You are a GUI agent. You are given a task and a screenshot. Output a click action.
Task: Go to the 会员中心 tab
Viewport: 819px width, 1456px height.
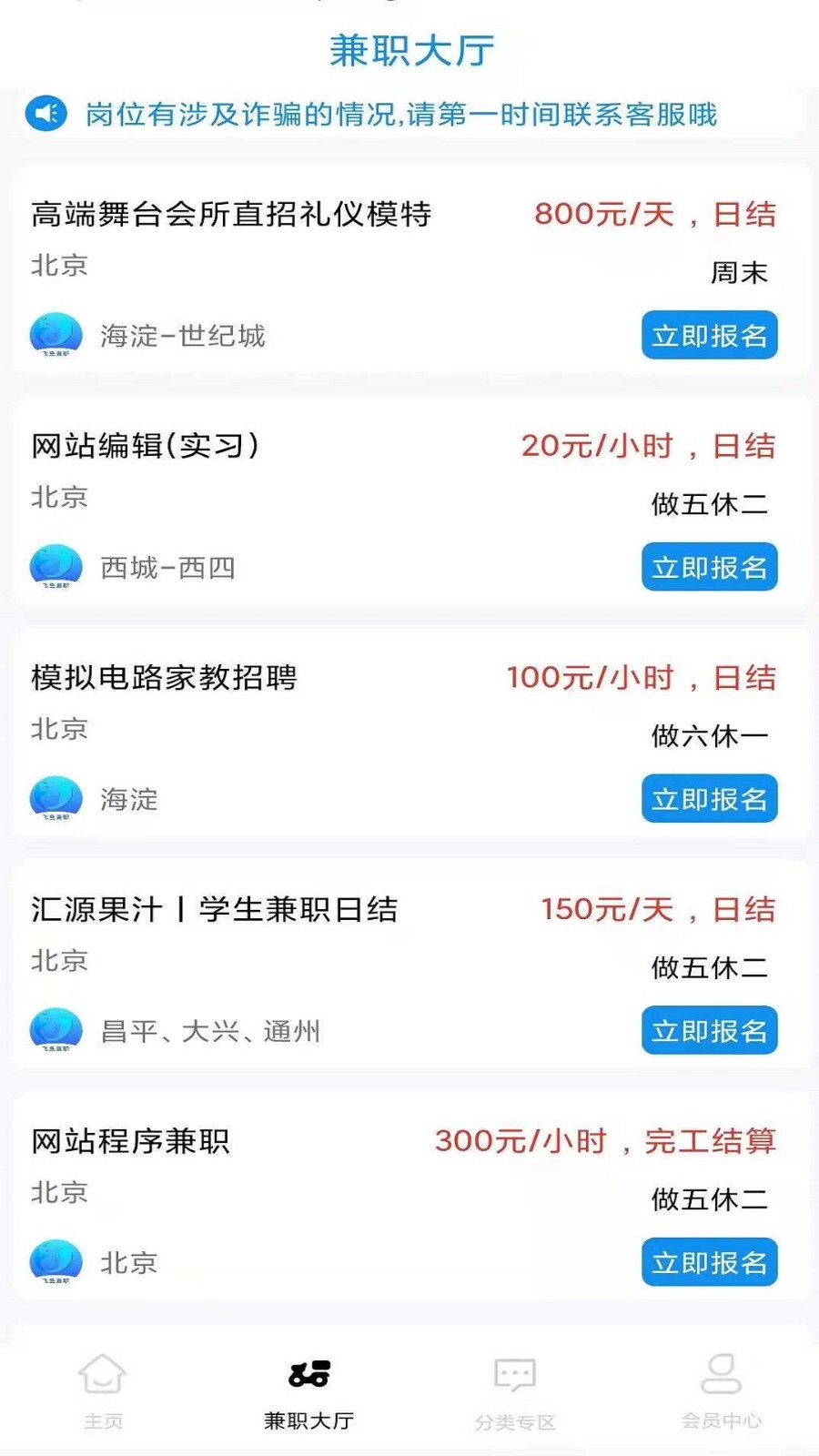[x=721, y=1390]
